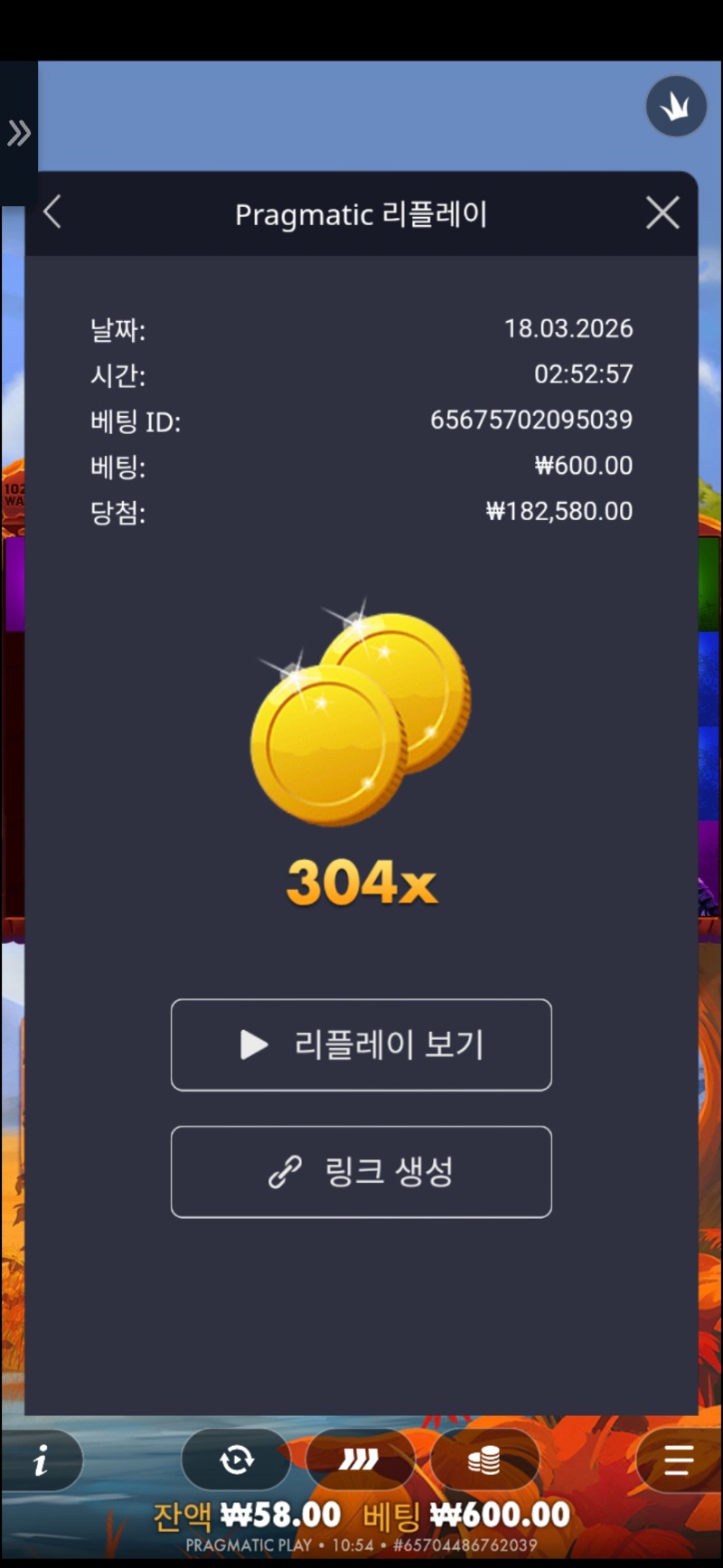Image resolution: width=723 pixels, height=1568 pixels.
Task: Close the Pragmatic 리플레이 dialog
Action: point(662,213)
